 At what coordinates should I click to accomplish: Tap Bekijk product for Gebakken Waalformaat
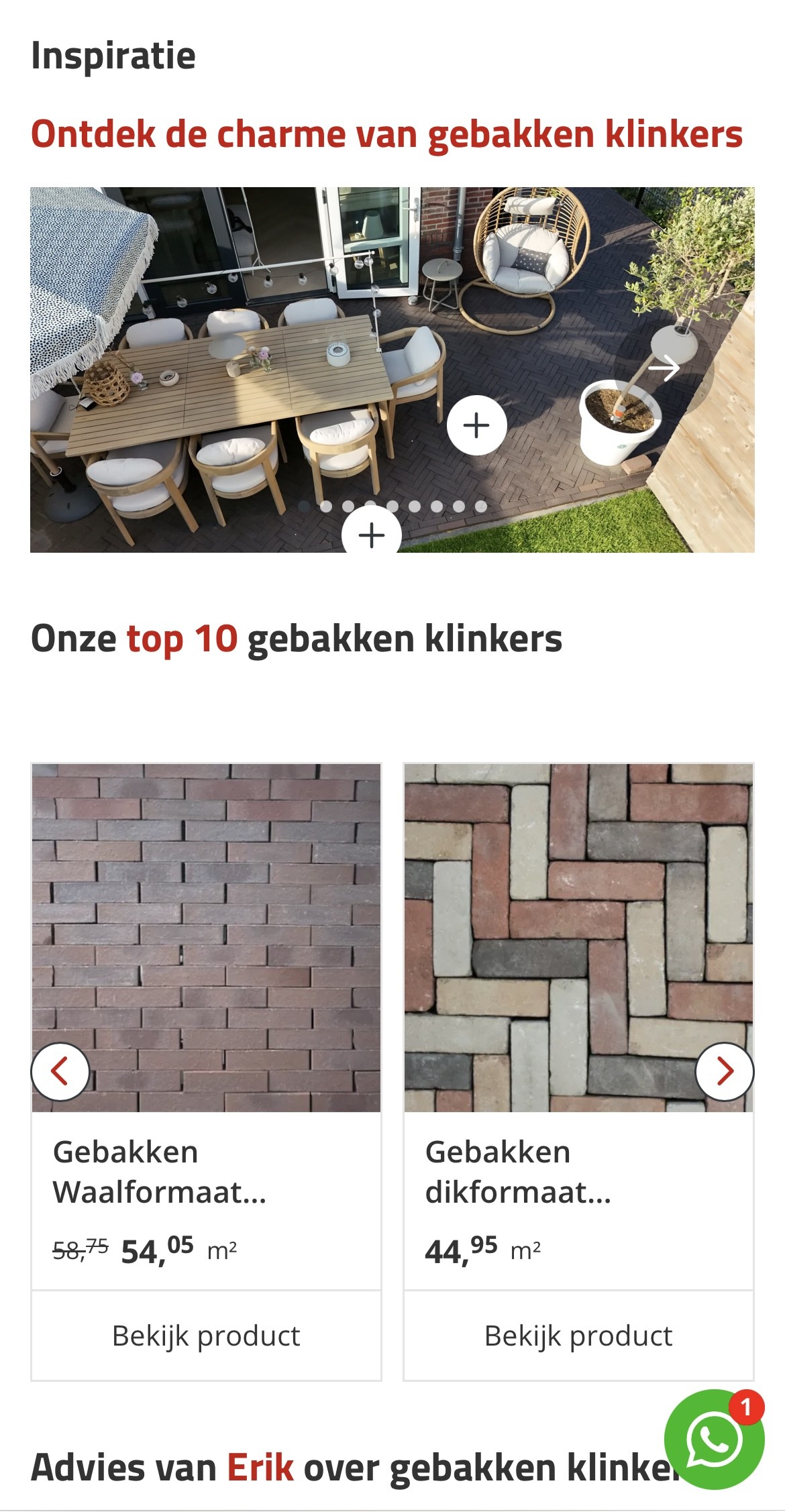pyautogui.click(x=206, y=1336)
